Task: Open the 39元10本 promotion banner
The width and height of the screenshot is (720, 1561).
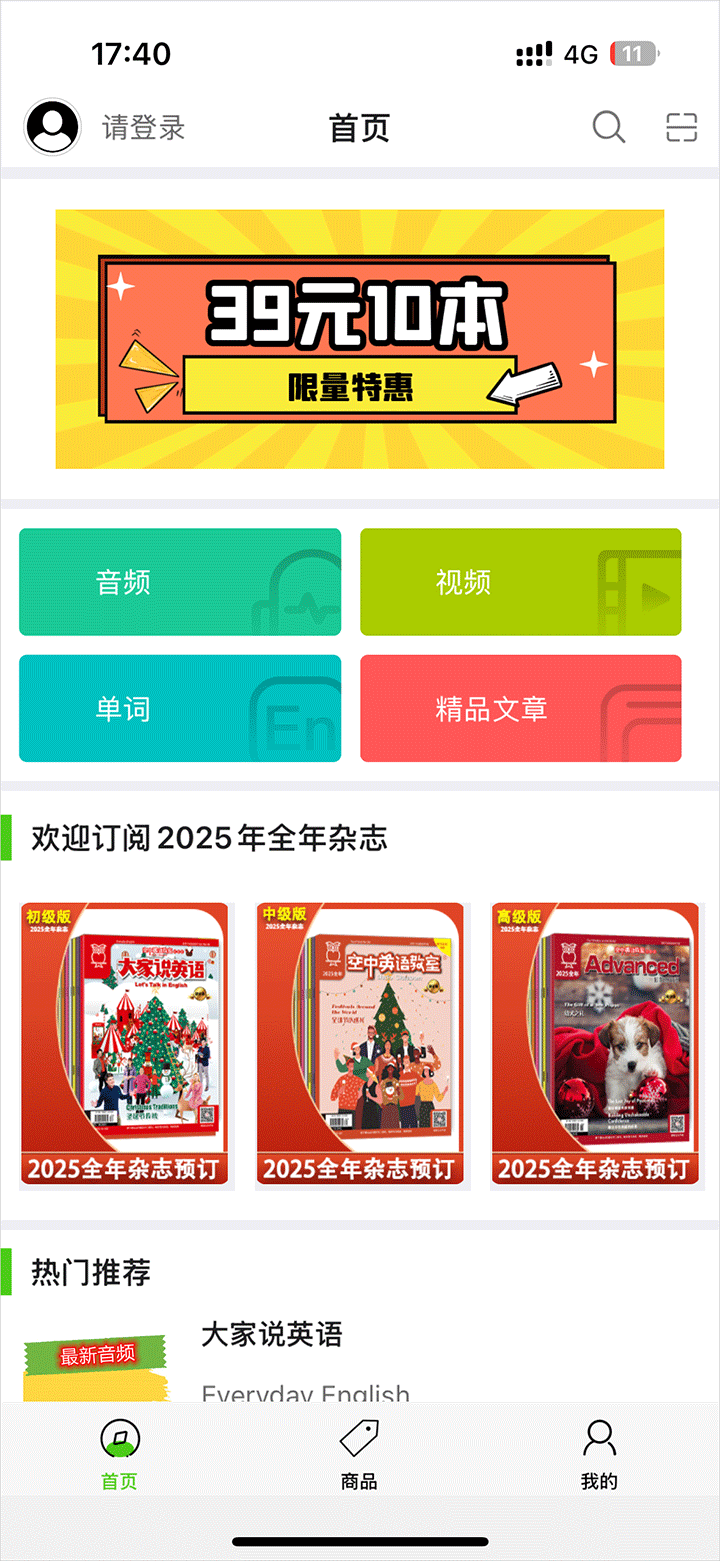Action: [360, 339]
